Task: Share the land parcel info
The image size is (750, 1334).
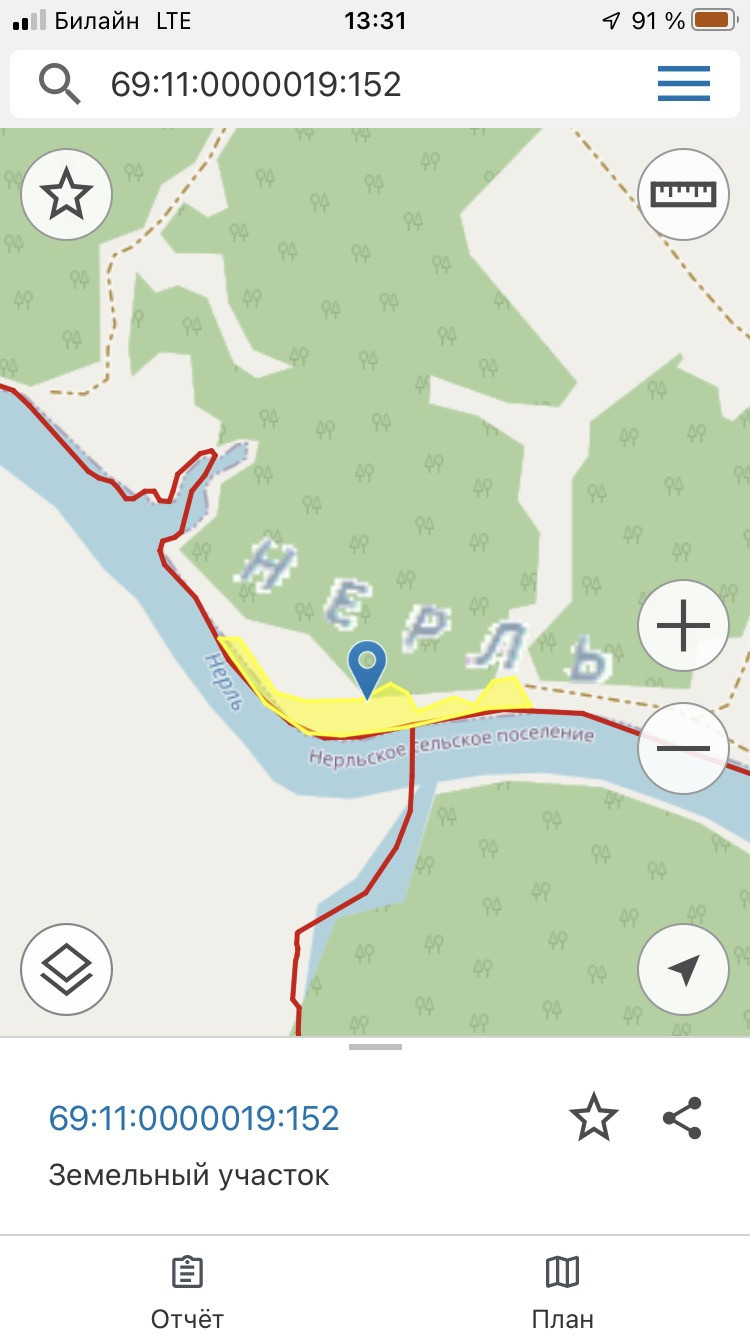Action: click(682, 1118)
